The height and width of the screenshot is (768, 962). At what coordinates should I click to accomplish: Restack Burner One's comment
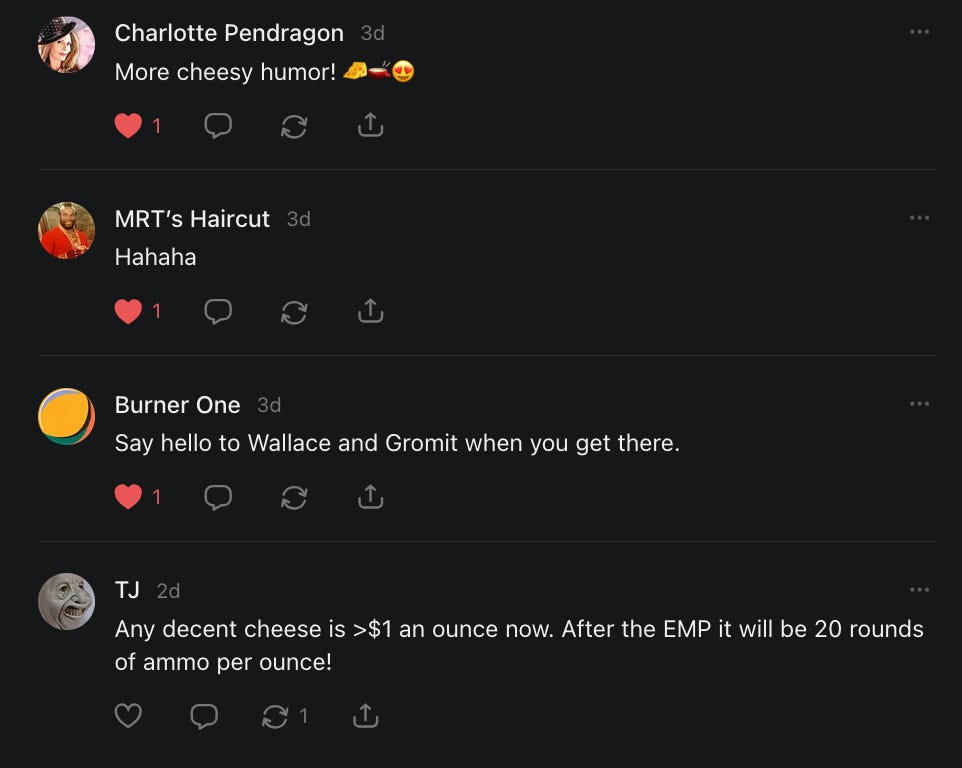pos(294,497)
